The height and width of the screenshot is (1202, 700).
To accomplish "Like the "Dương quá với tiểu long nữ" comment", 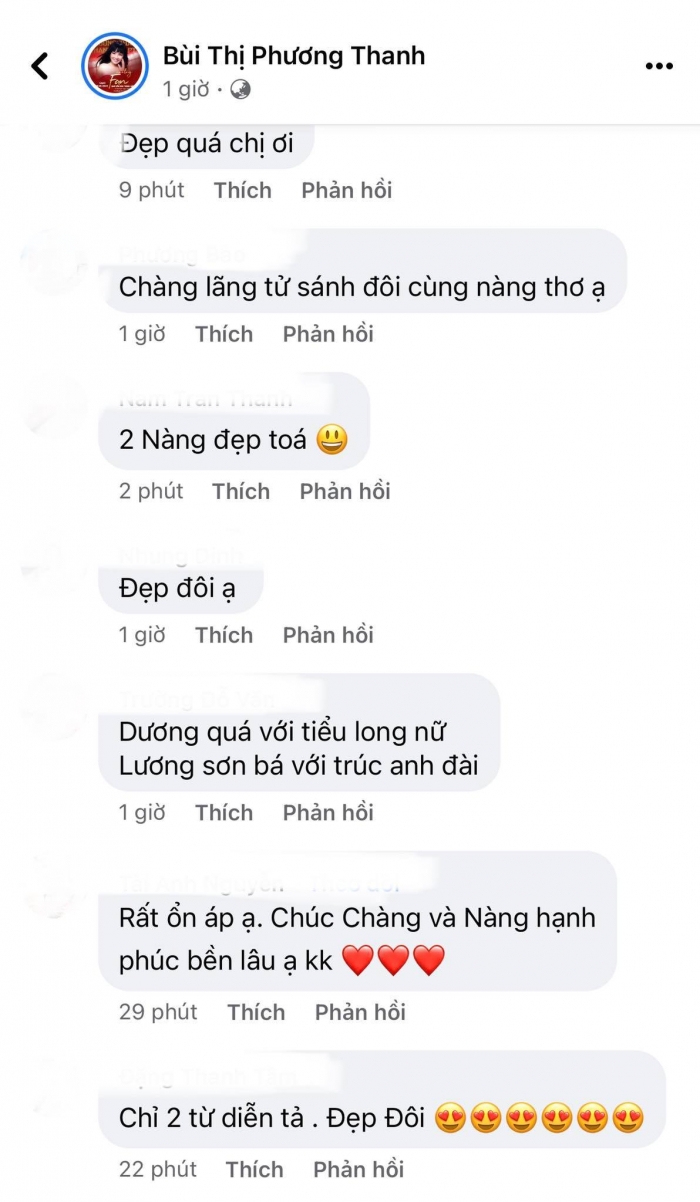I will pos(224,813).
